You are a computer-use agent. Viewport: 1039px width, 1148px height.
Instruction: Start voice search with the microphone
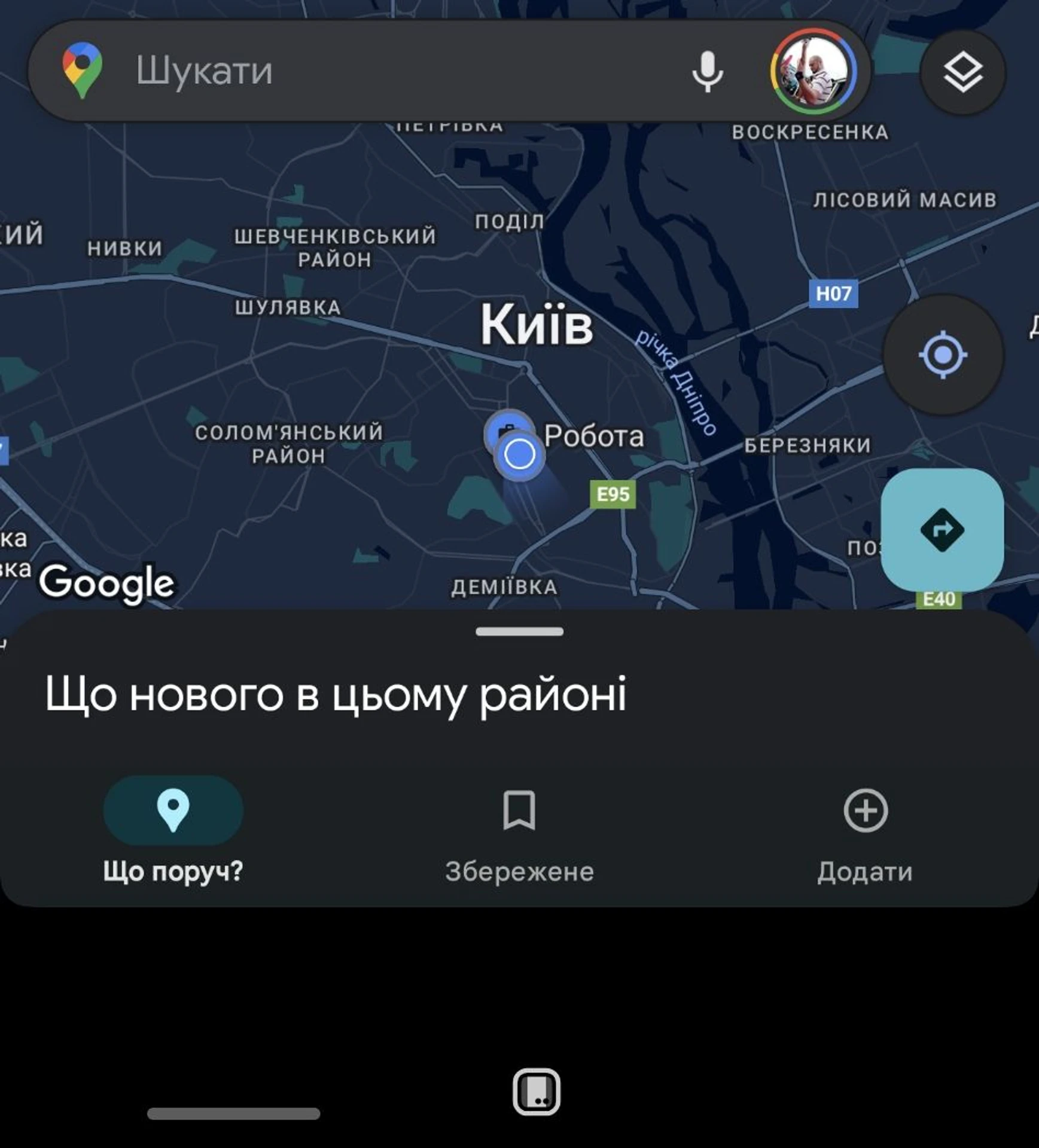click(708, 72)
